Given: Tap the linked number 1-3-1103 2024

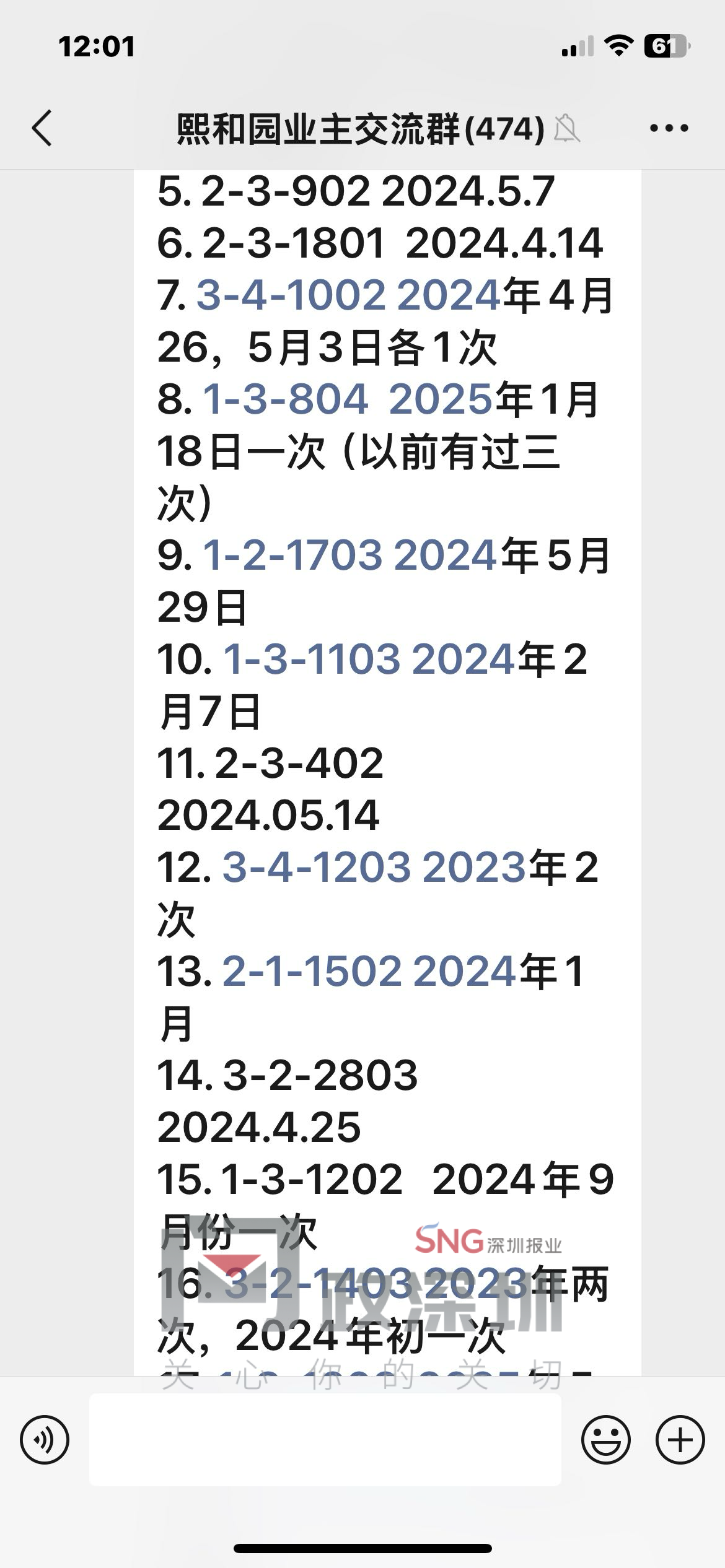Looking at the screenshot, I should pos(369,659).
